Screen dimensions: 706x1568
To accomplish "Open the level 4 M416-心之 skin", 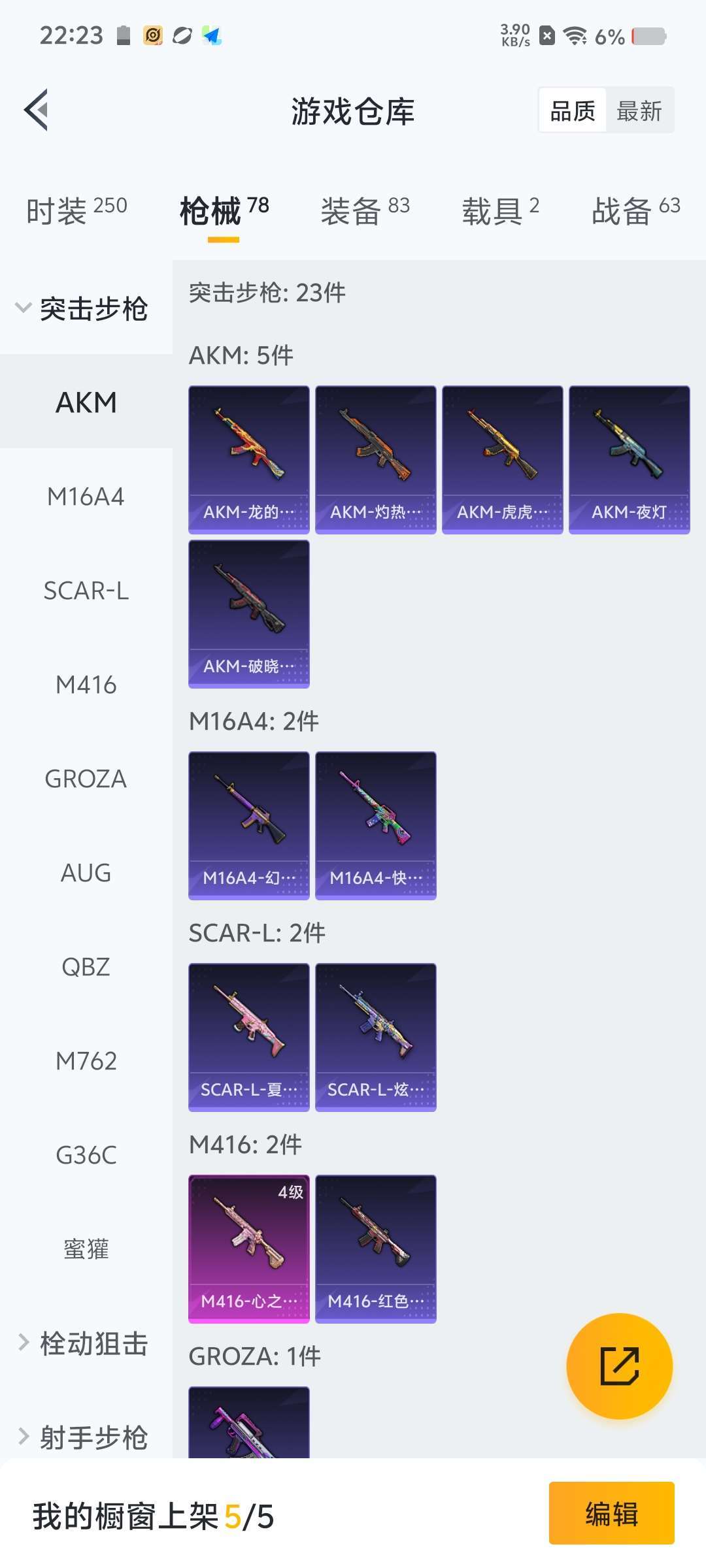I will click(x=248, y=1249).
